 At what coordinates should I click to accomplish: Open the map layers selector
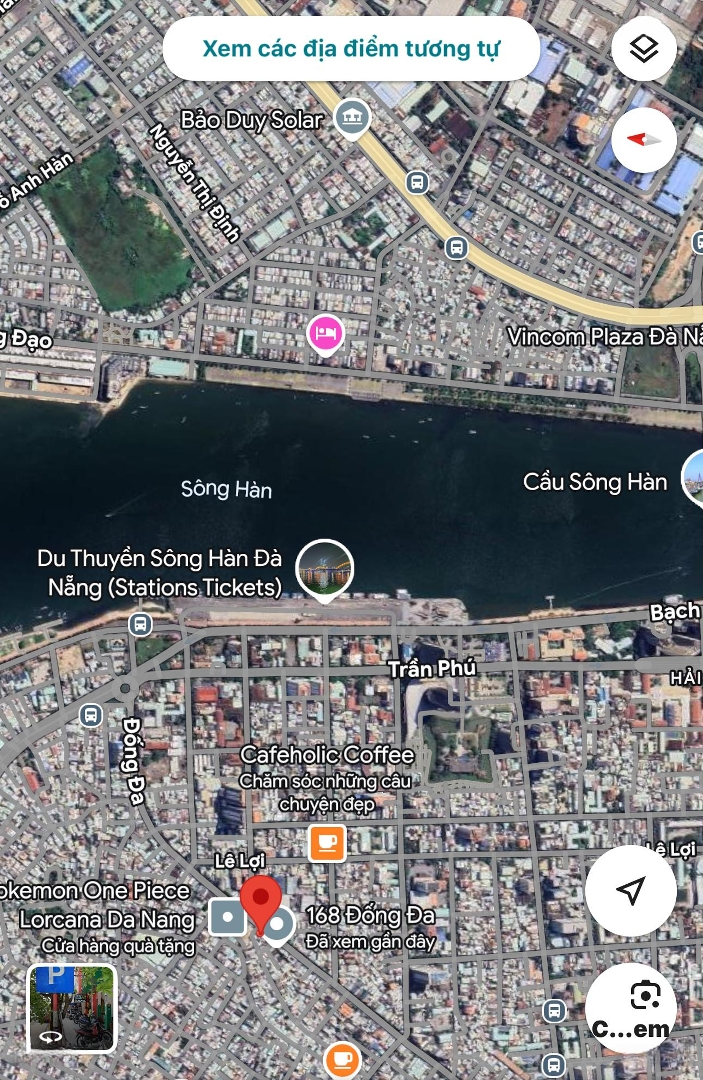[x=644, y=48]
